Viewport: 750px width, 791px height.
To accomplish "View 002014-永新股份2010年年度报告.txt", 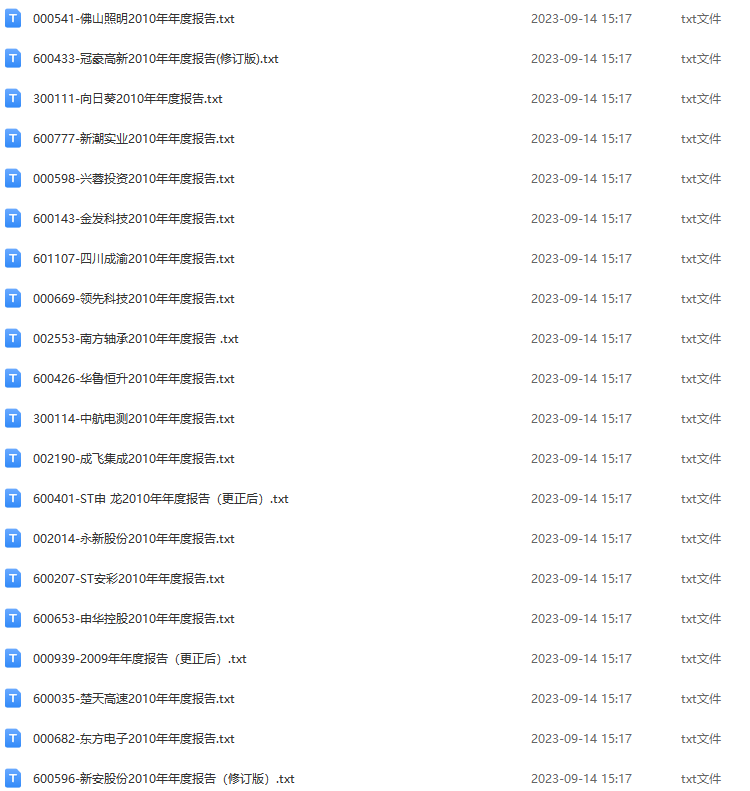I will pyautogui.click(x=133, y=539).
